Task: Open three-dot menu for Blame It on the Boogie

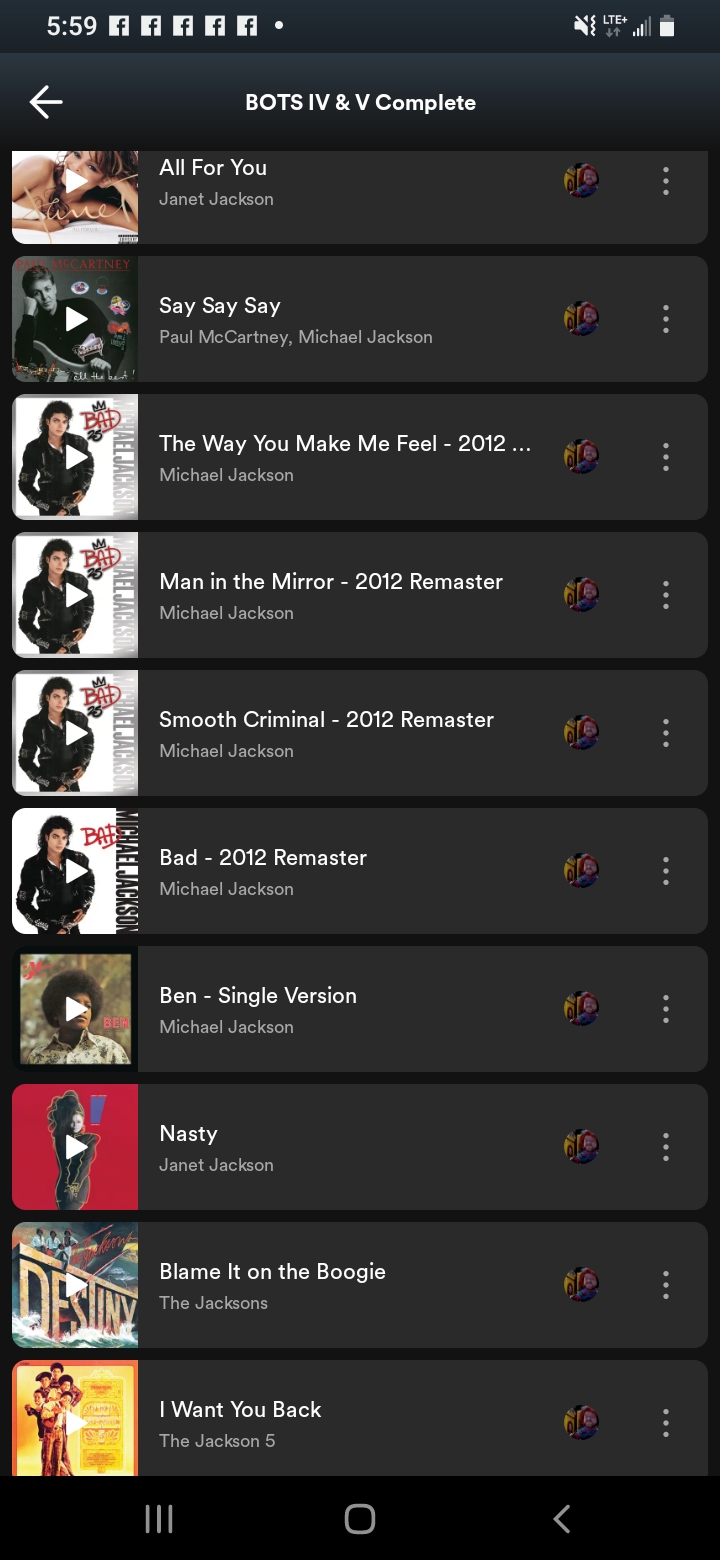Action: click(665, 1285)
